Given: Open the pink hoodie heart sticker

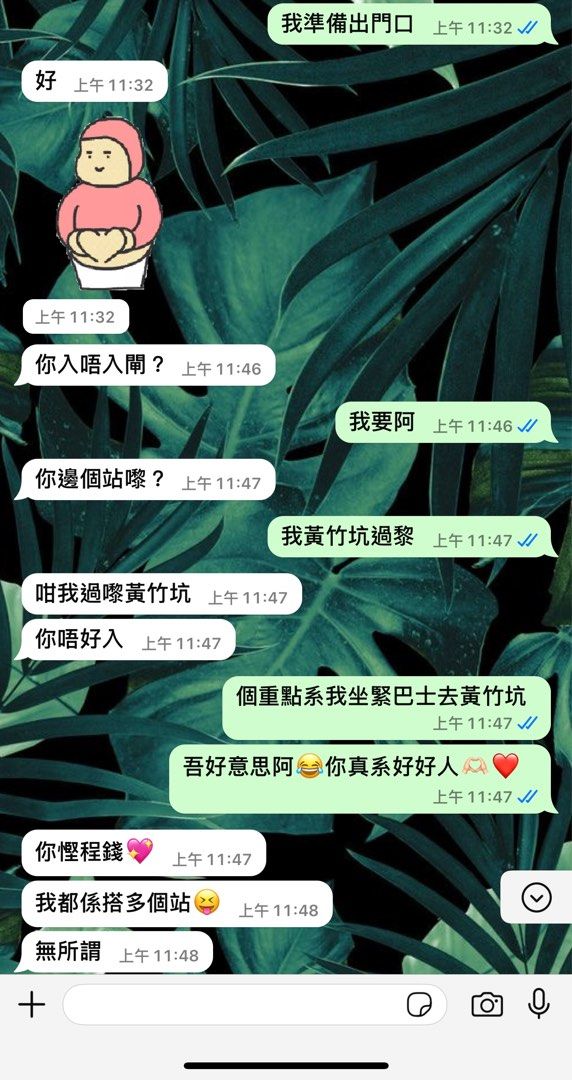Looking at the screenshot, I should tap(110, 204).
